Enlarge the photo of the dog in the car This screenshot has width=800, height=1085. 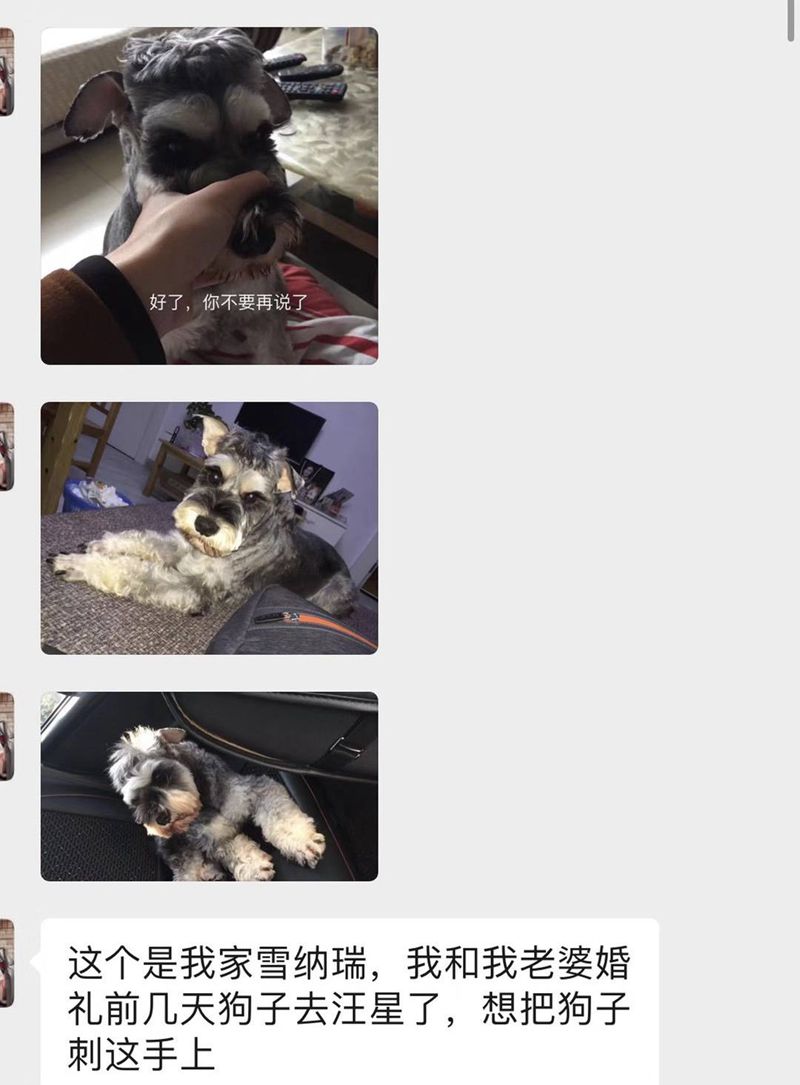[209, 786]
